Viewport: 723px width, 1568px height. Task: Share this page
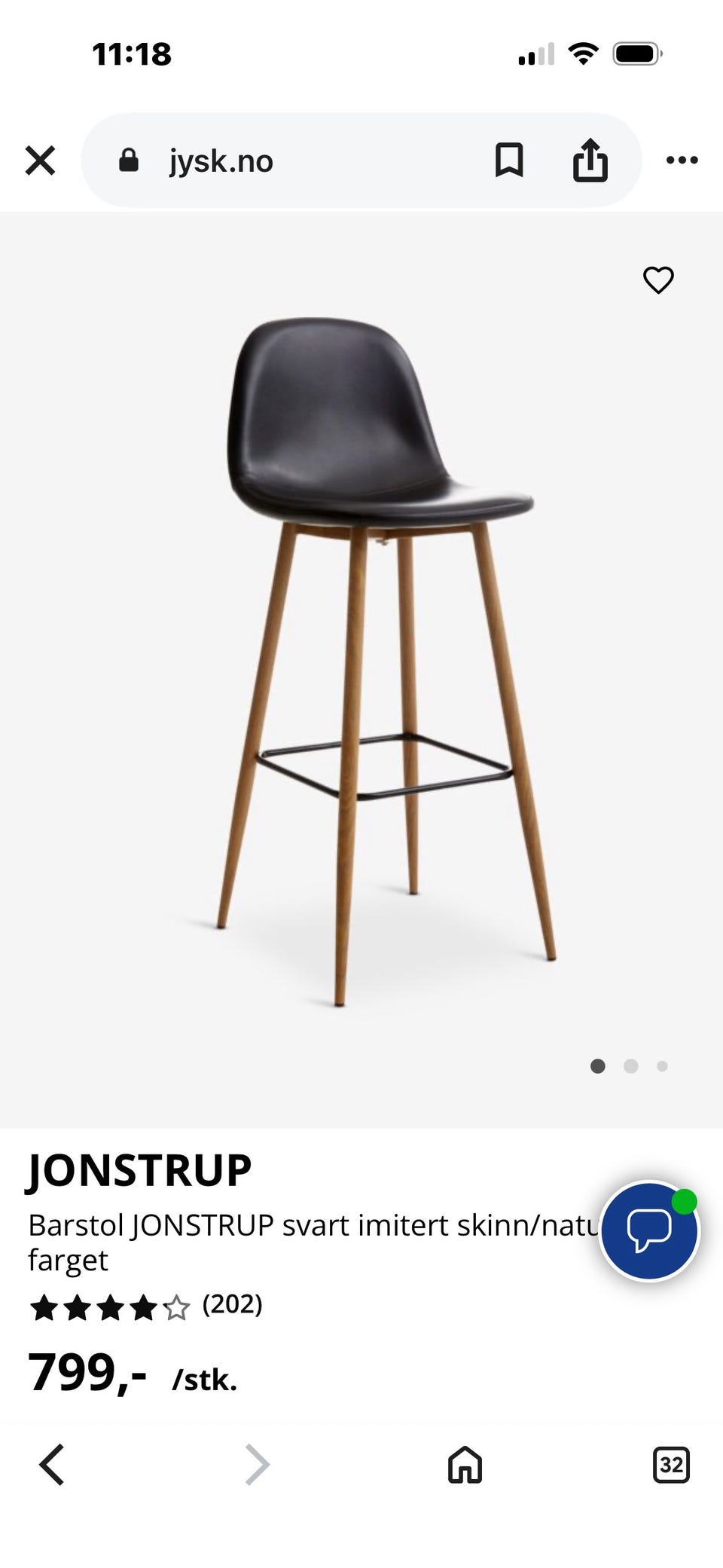point(590,160)
